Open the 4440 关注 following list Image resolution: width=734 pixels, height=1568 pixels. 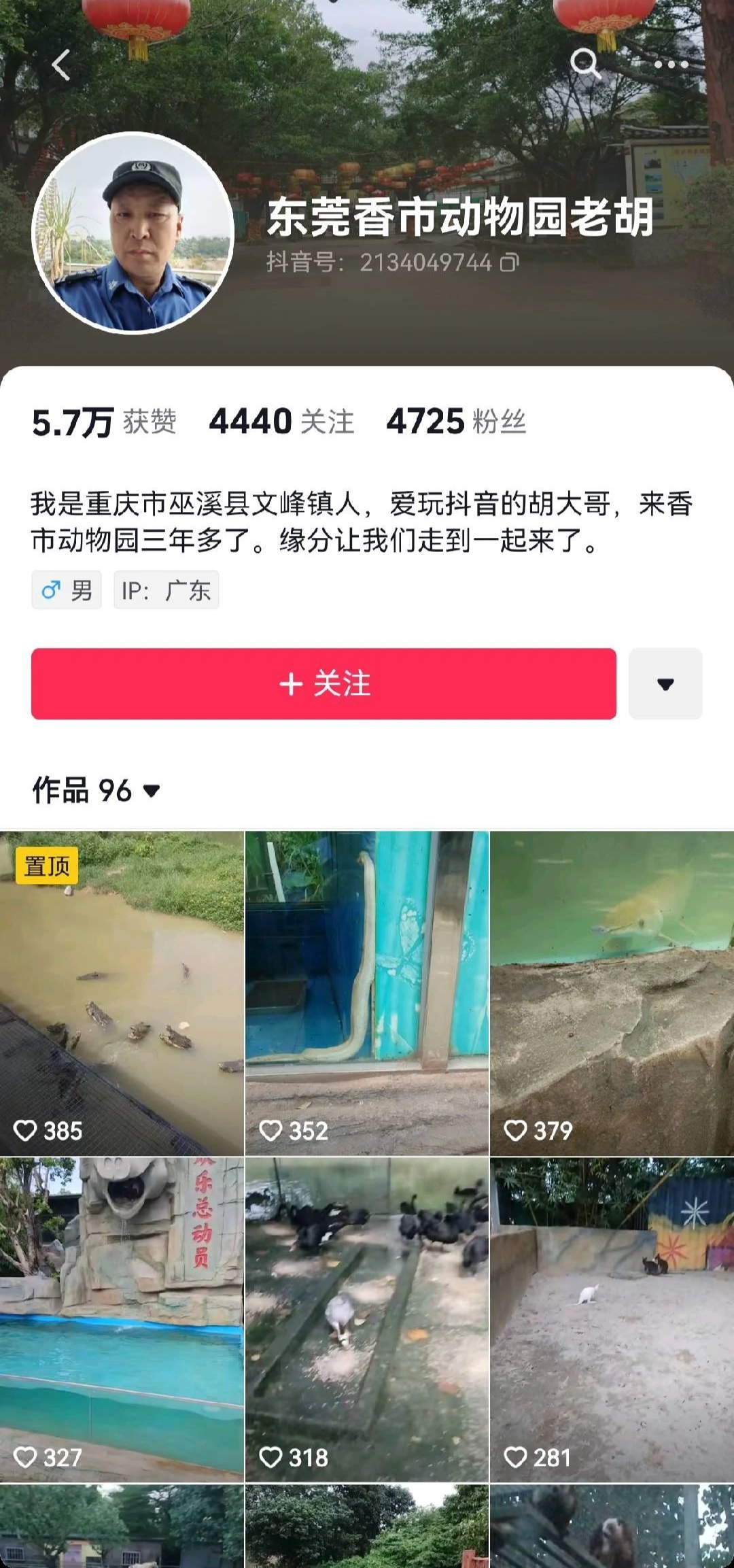281,422
